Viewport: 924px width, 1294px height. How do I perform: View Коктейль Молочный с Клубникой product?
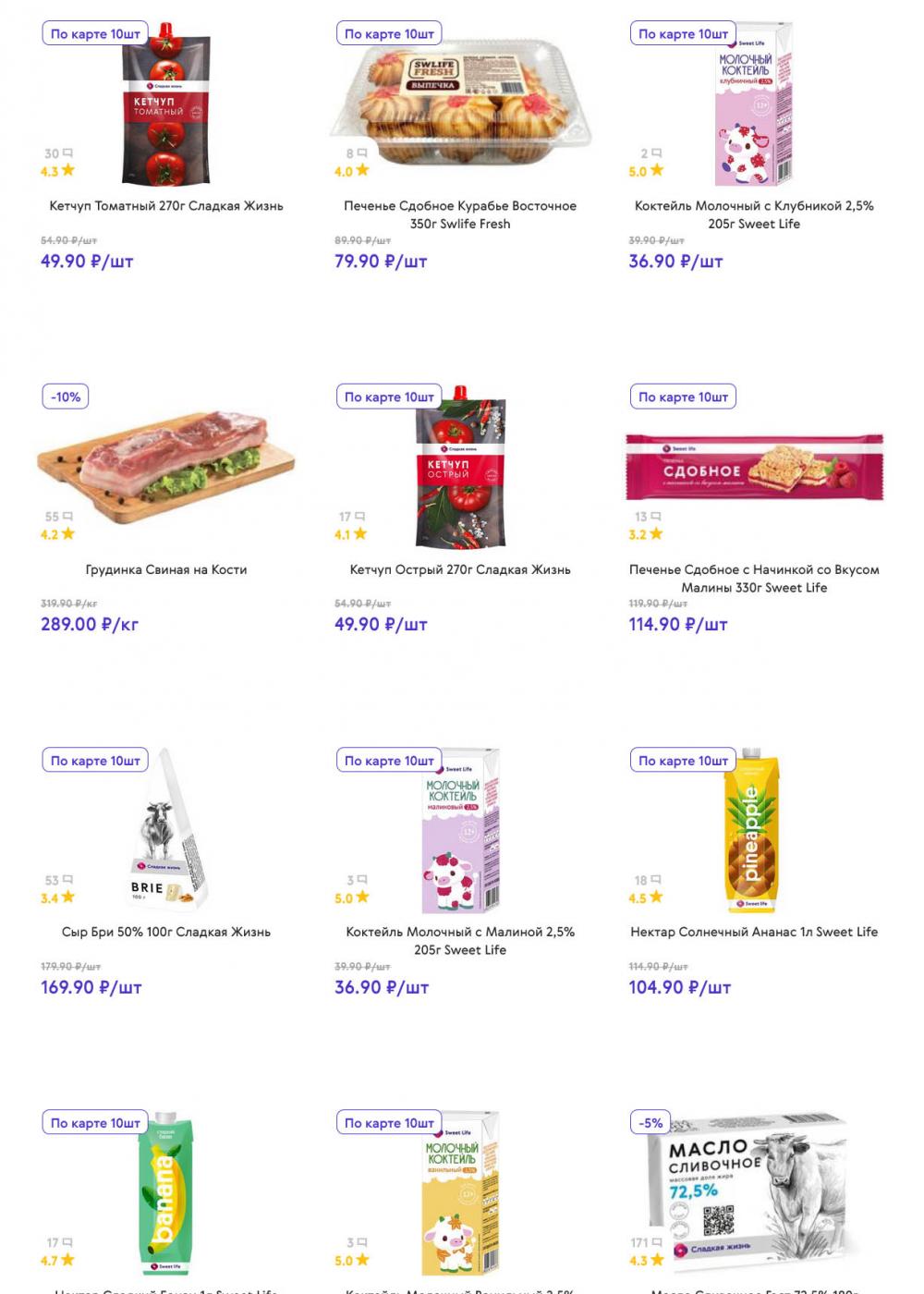(x=754, y=214)
